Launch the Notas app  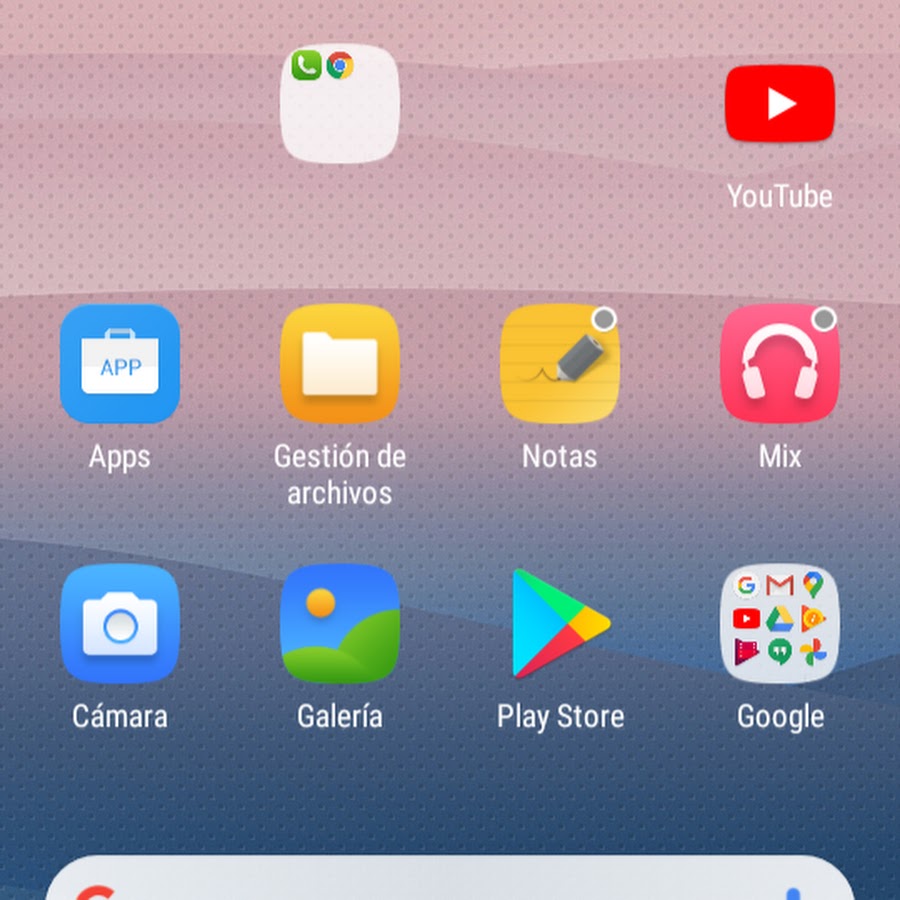click(559, 364)
